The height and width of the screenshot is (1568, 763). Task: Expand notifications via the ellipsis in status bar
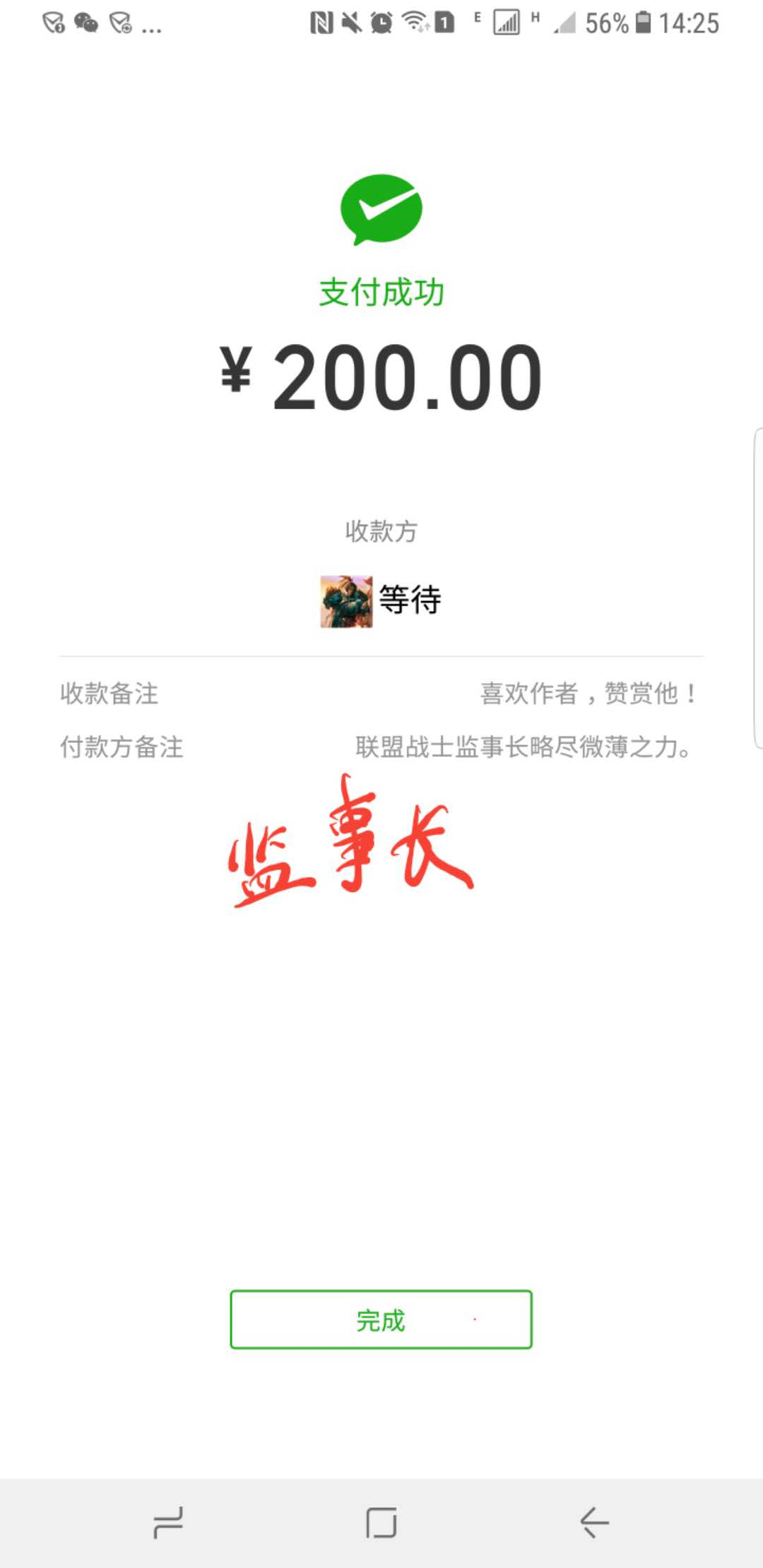pos(152,27)
